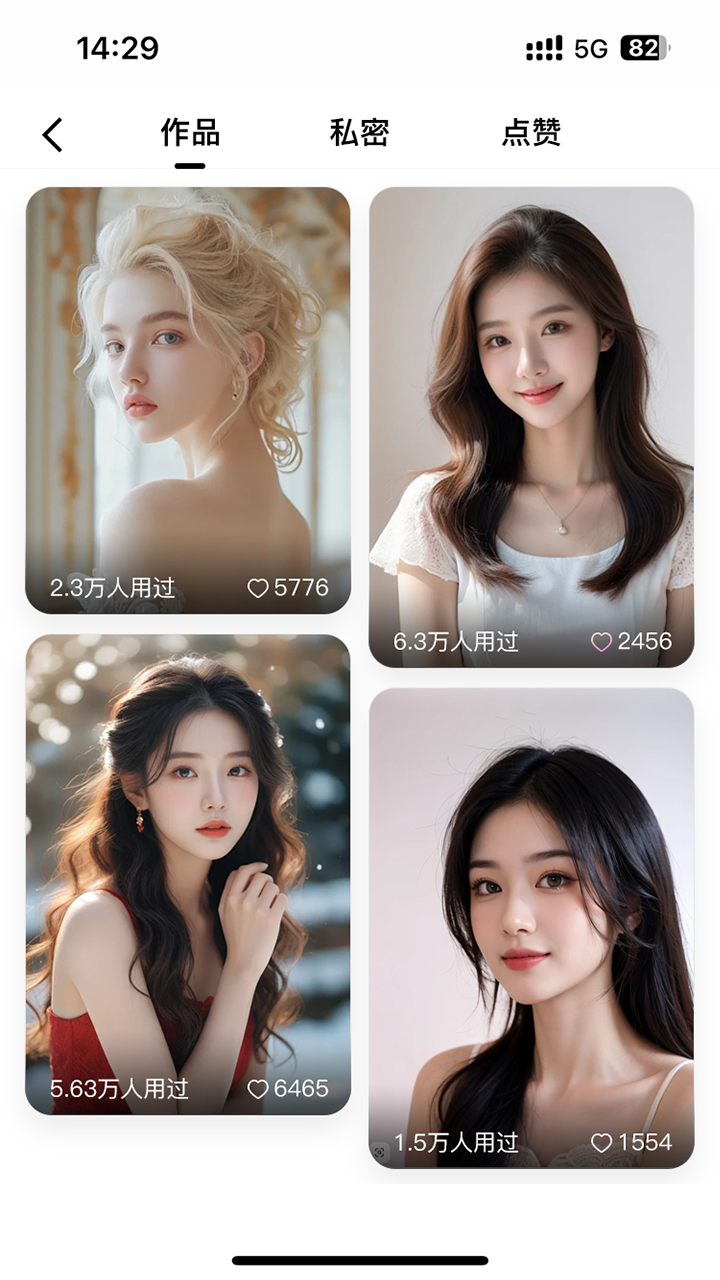Tap the heart showing 2456 likes
The height and width of the screenshot is (1280, 720).
[601, 642]
